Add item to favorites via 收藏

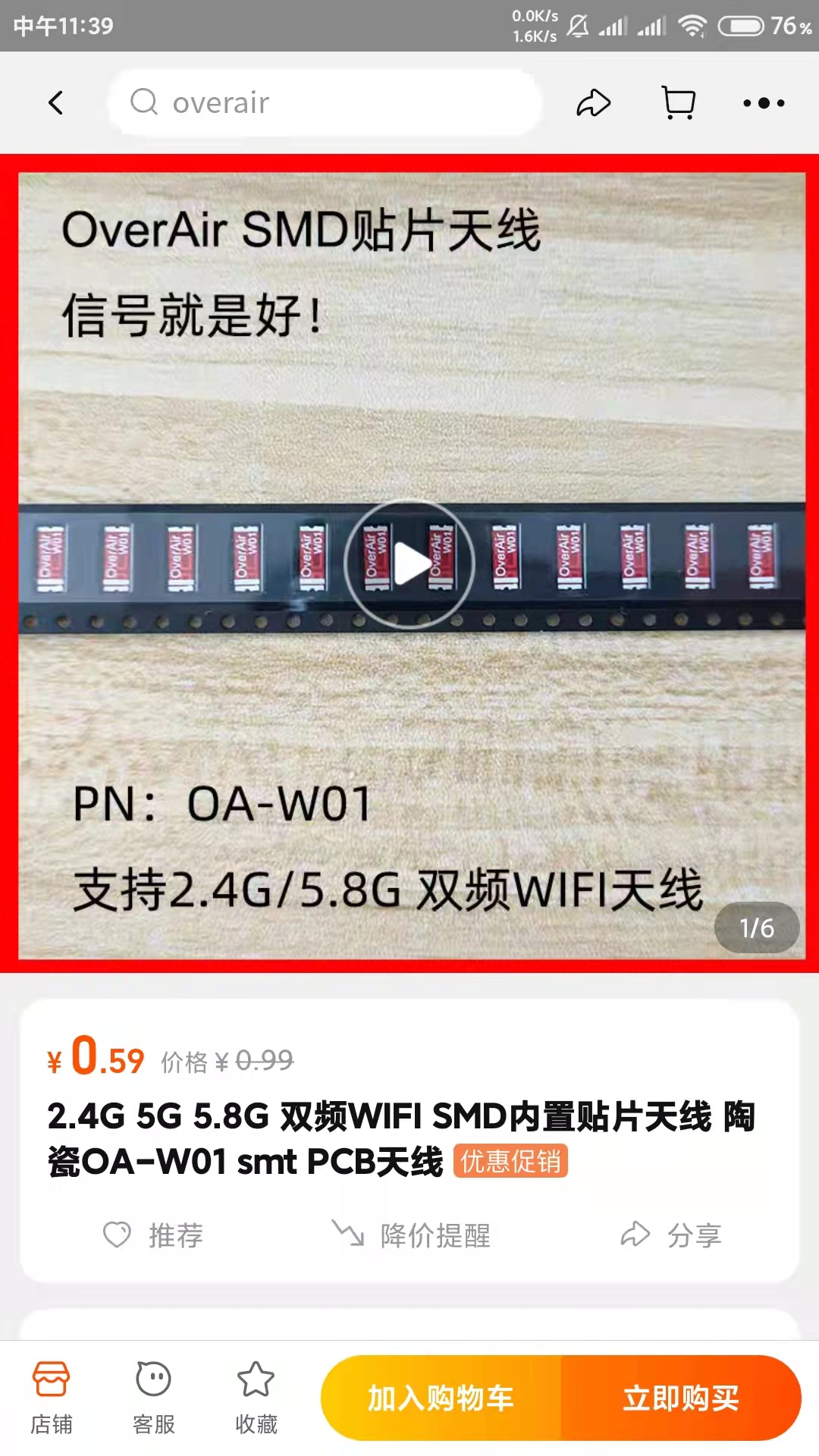[256, 1397]
